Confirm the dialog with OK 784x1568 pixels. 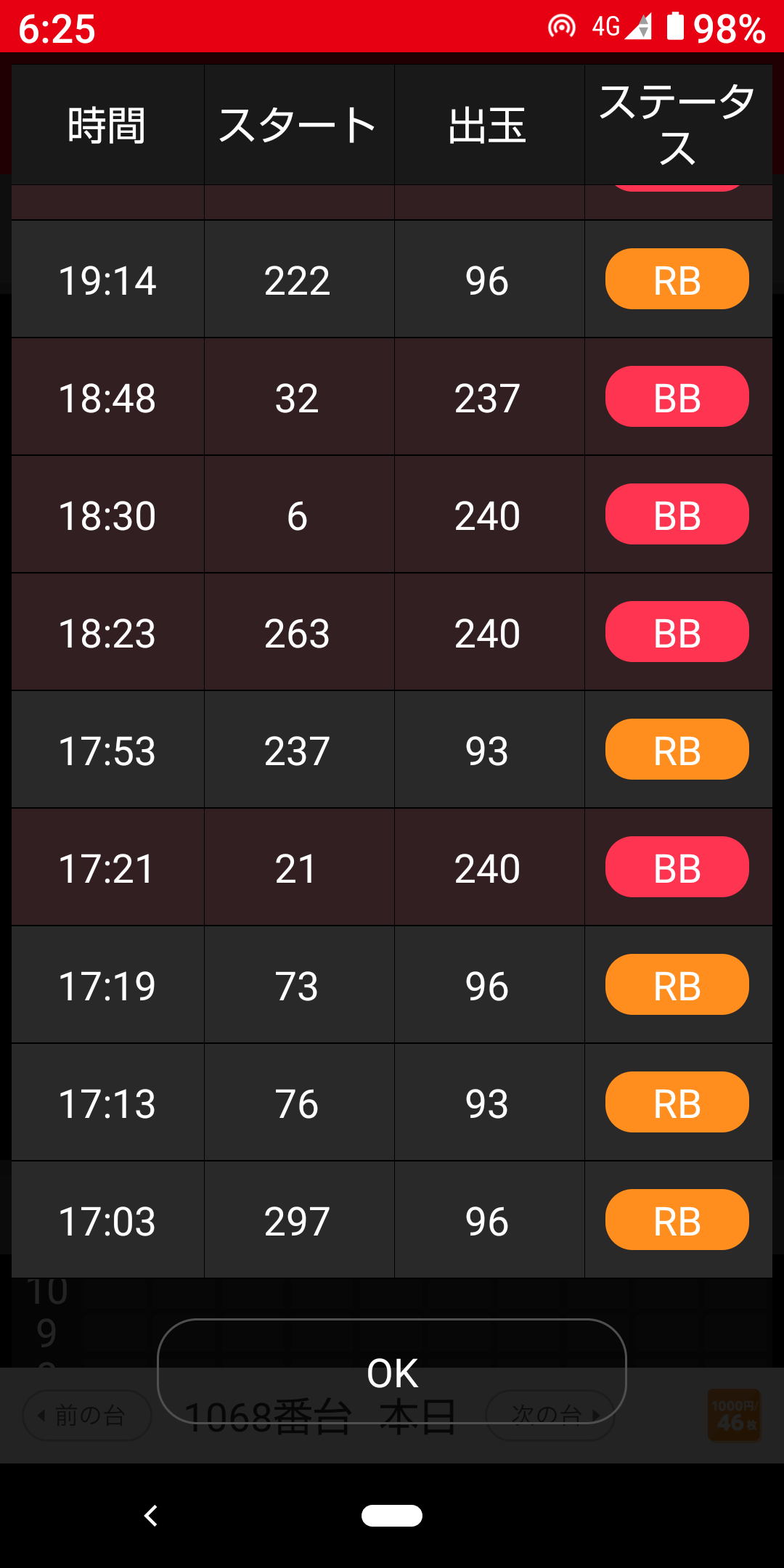392,1372
